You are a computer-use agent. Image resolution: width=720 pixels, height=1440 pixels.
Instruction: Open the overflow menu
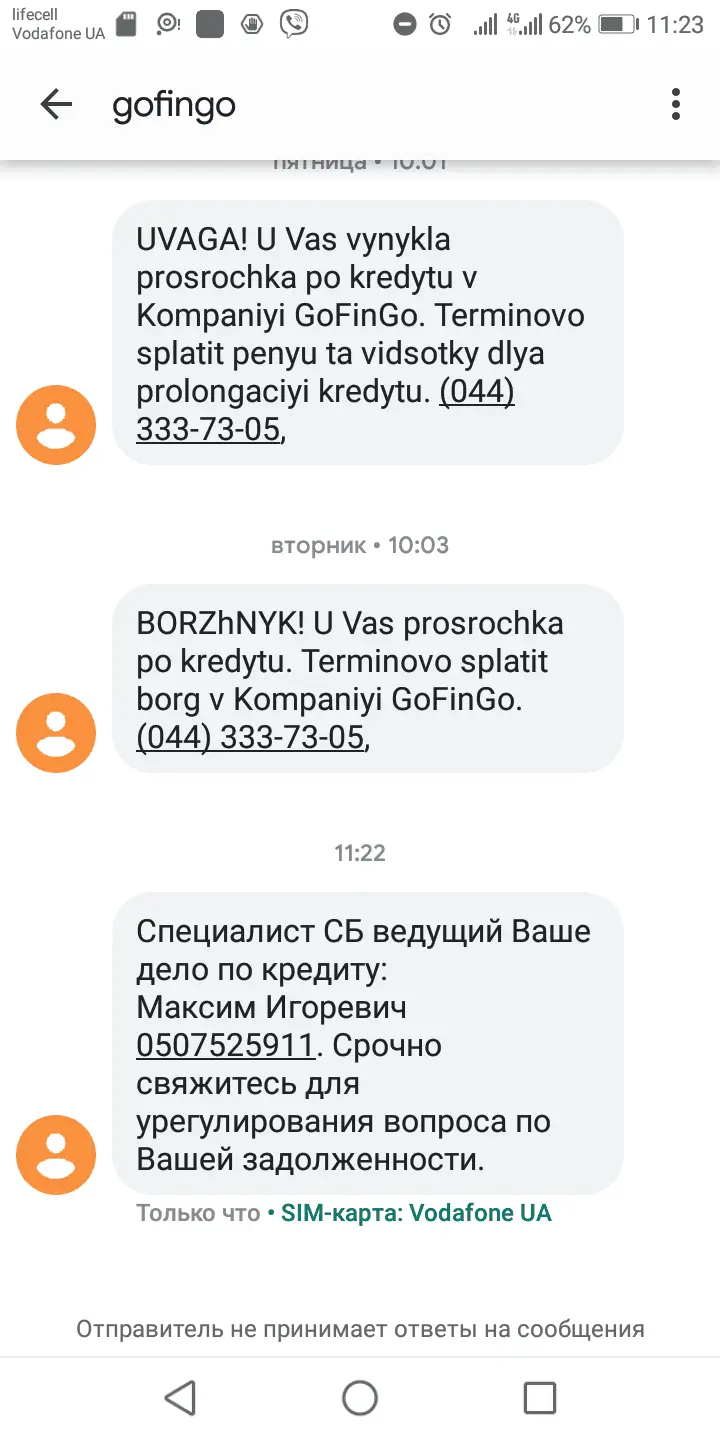tap(676, 104)
